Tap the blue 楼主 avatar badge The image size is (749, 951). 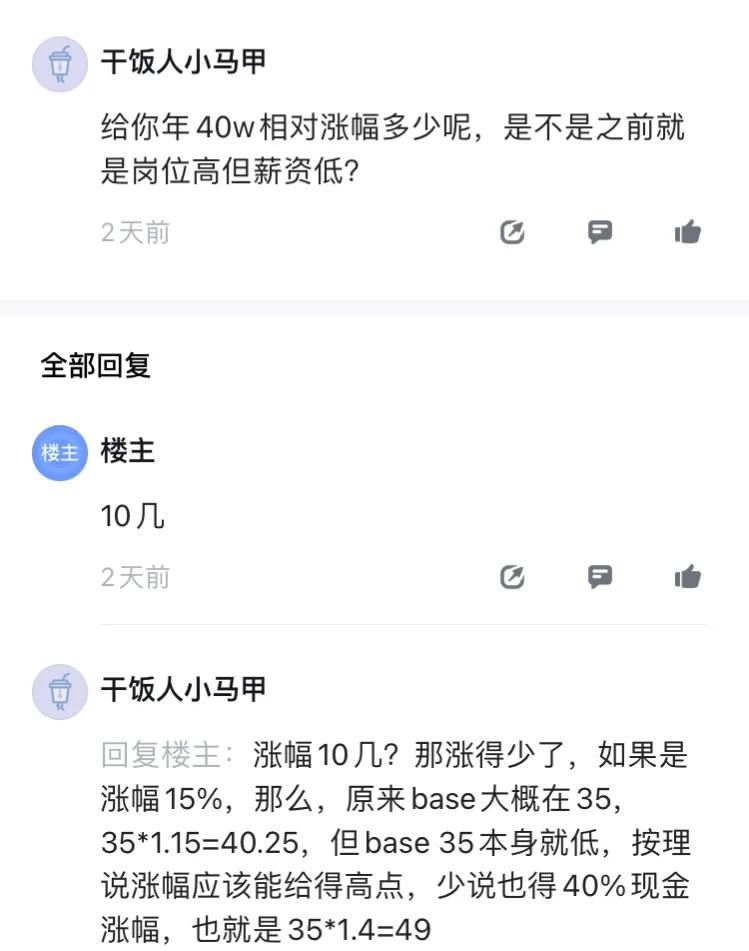click(x=60, y=451)
